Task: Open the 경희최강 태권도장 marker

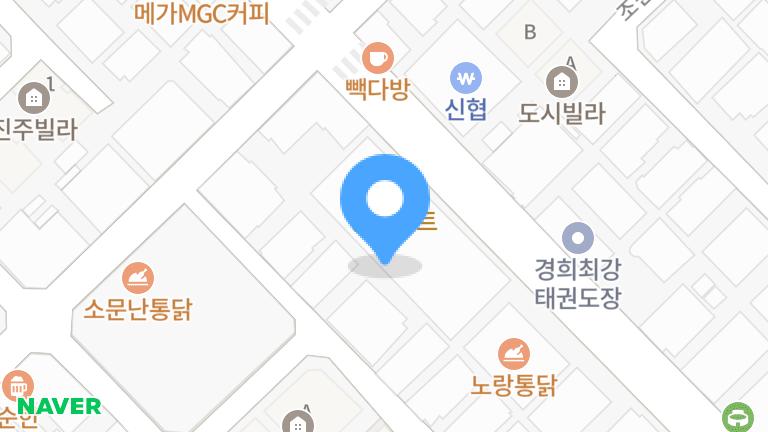Action: click(578, 238)
